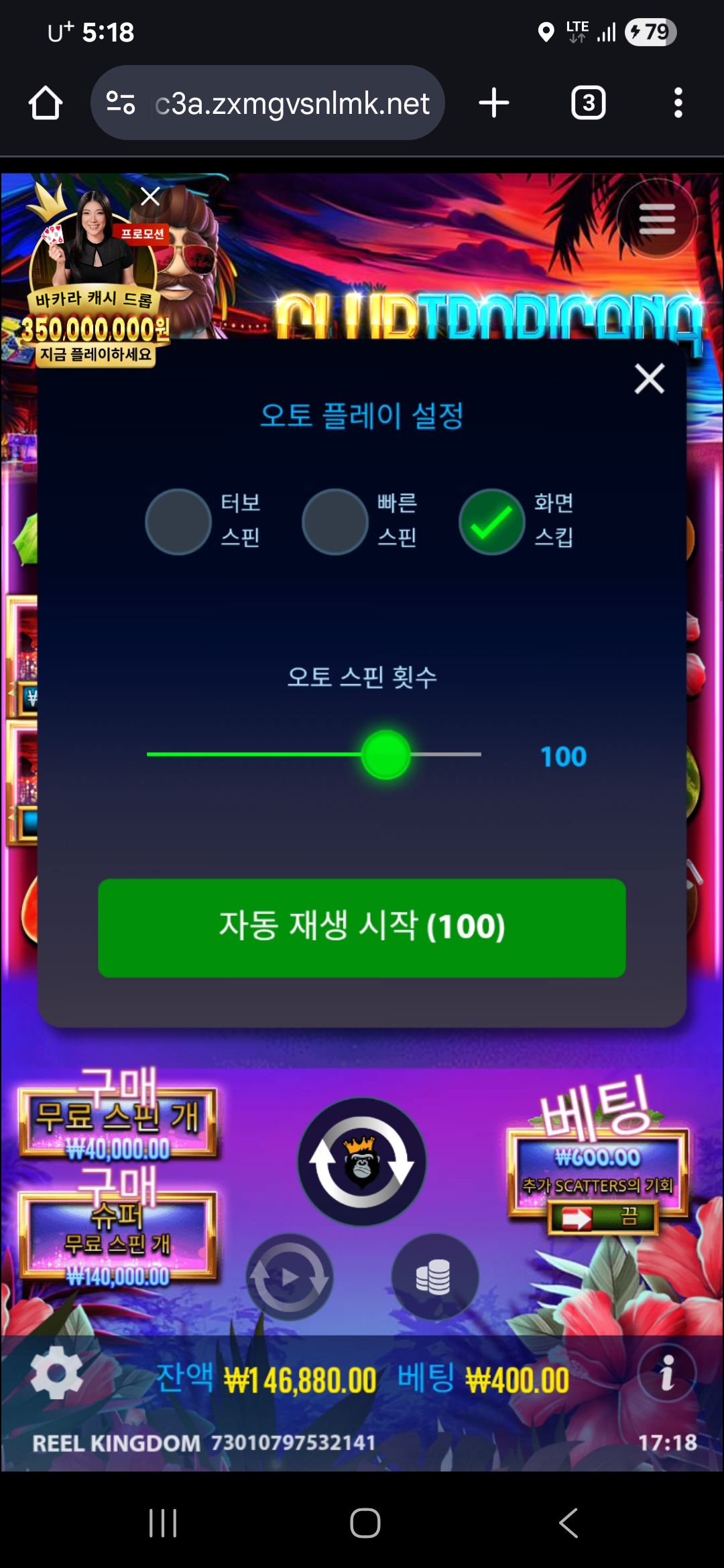The image size is (724, 1568).
Task: Open the autoplay circular arrow button
Action: click(x=290, y=1277)
